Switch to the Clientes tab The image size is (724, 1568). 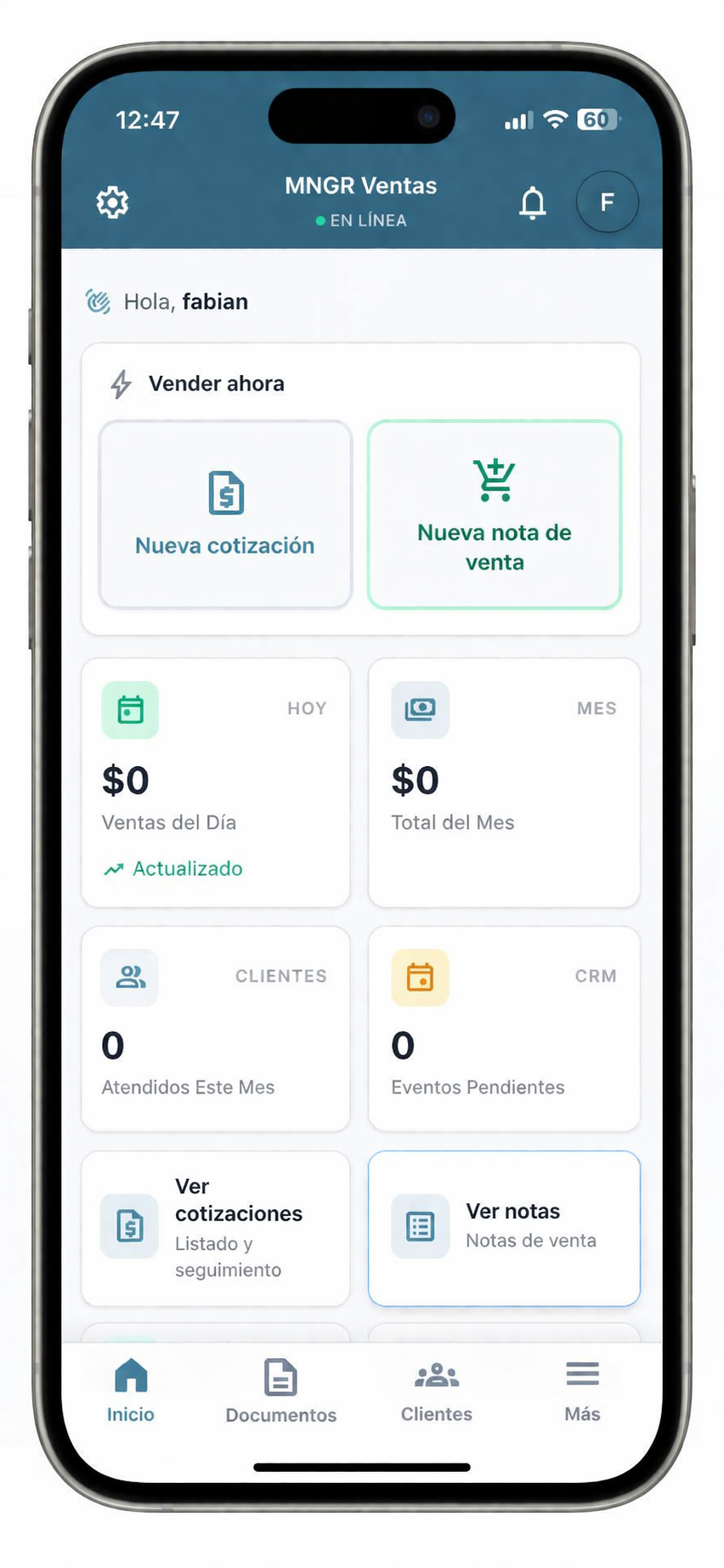pyautogui.click(x=437, y=1390)
